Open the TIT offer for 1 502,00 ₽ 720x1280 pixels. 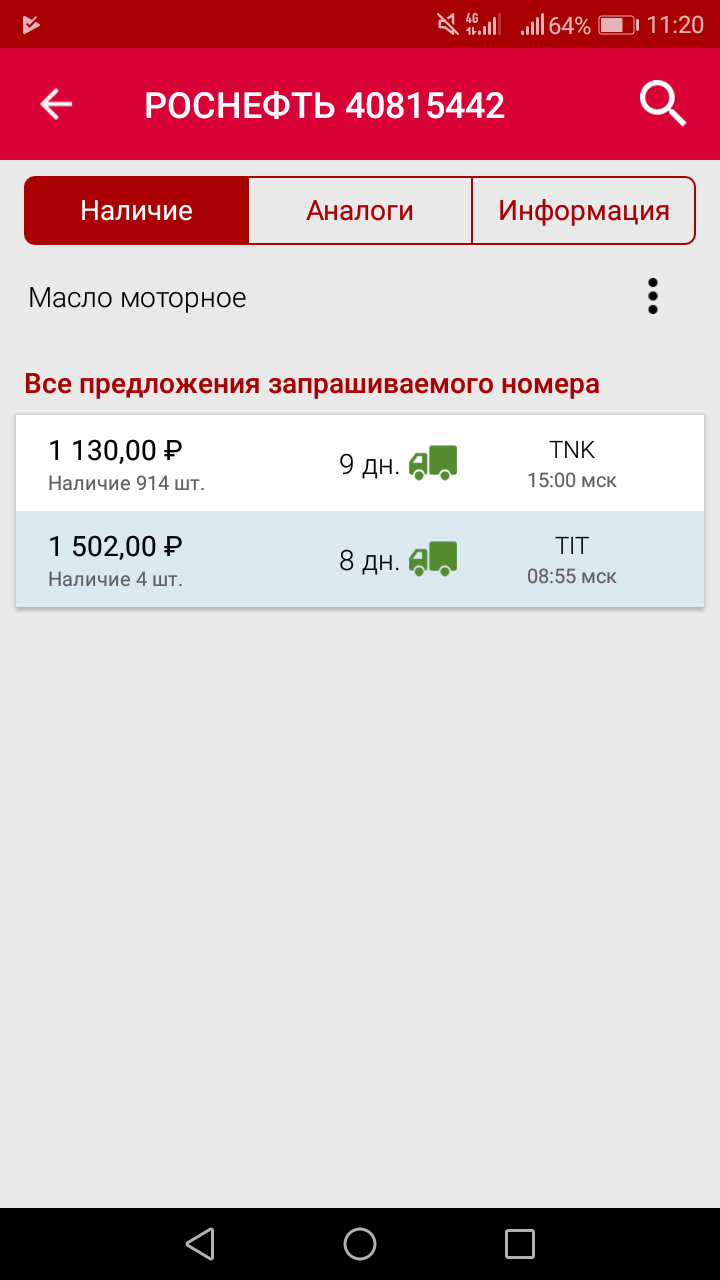pyautogui.click(x=360, y=559)
